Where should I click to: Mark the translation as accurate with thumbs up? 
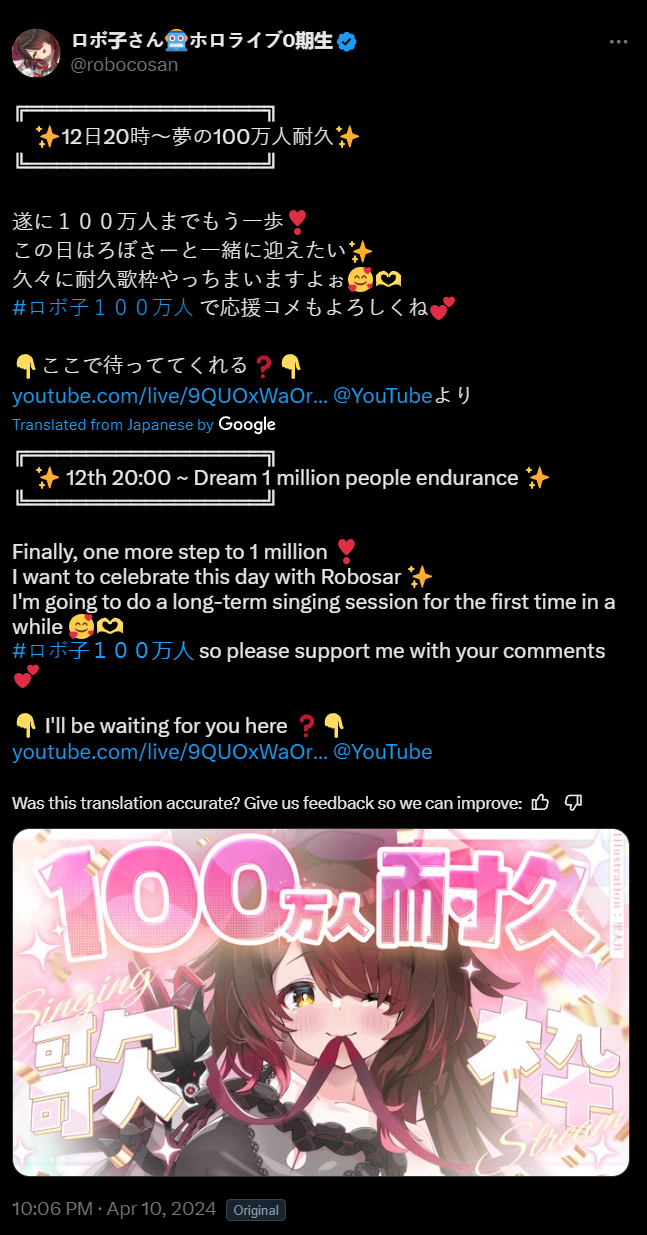pyautogui.click(x=541, y=802)
